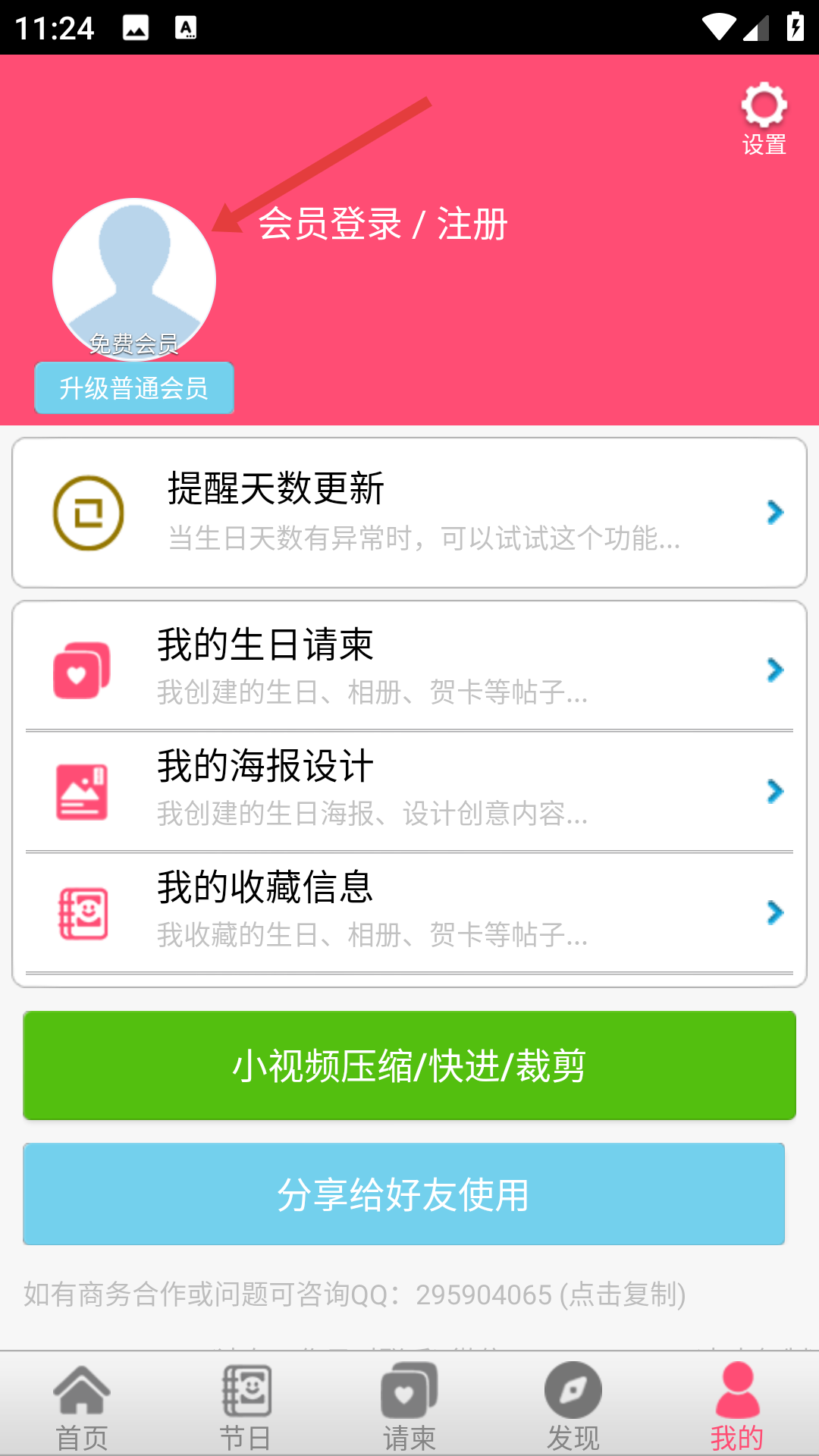The height and width of the screenshot is (1456, 819).
Task: Switch to the 发现 tab
Action: 573,1407
